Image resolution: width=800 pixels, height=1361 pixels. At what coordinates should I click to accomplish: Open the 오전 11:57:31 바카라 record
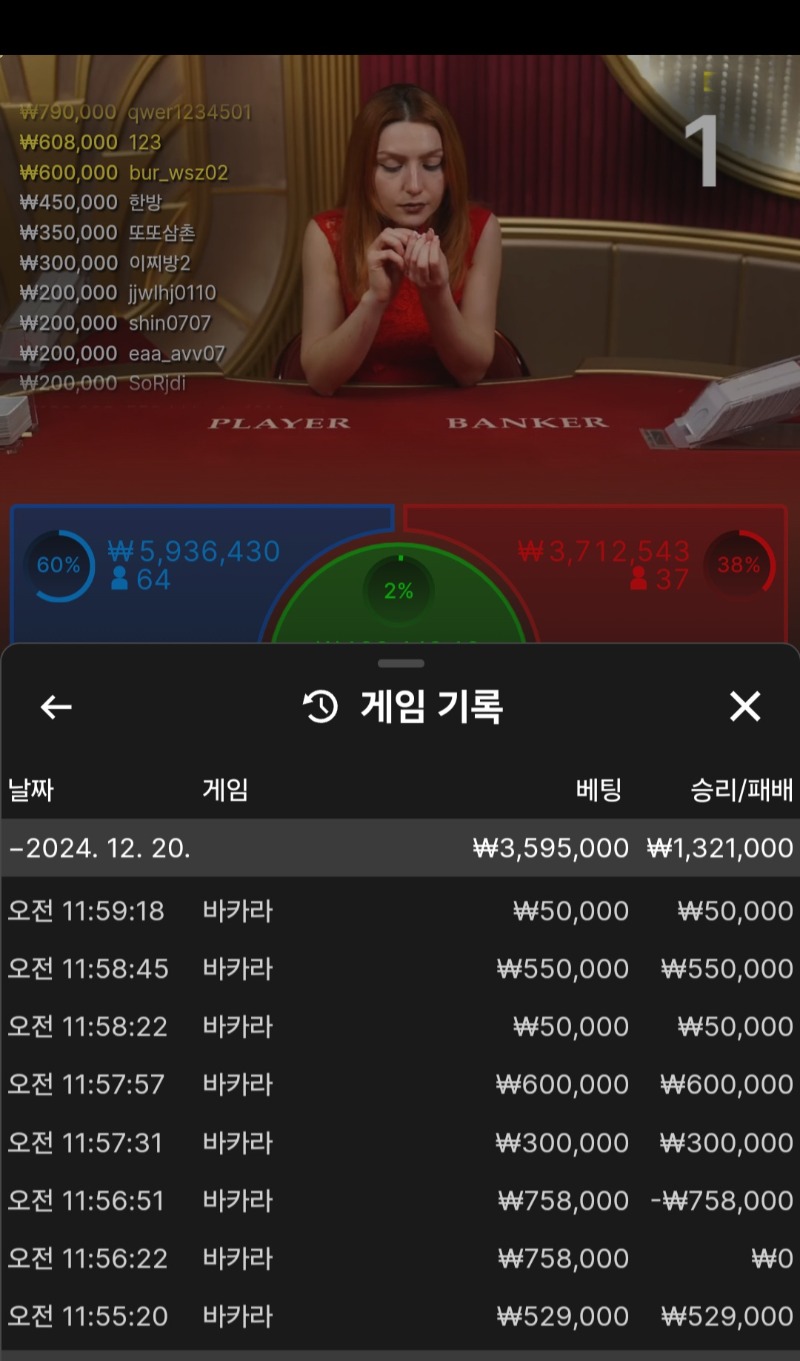click(x=400, y=1142)
